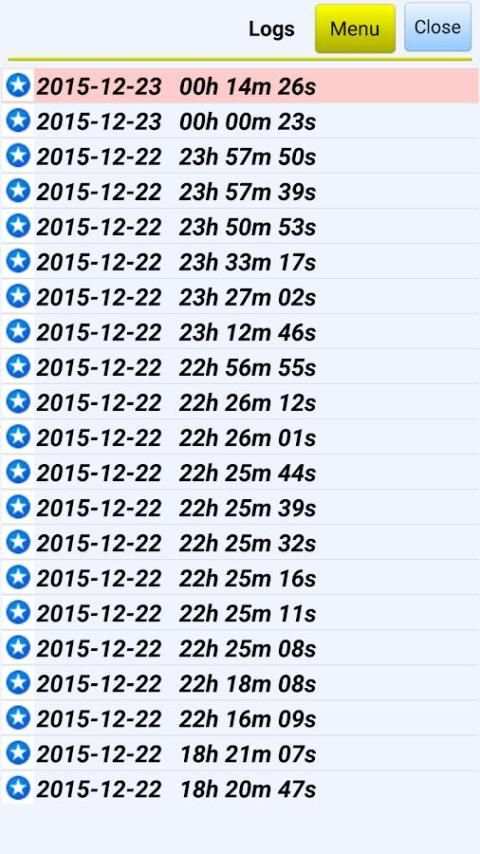
Task: Open log 2015-12-23 00h 14m 26s
Action: pos(240,86)
